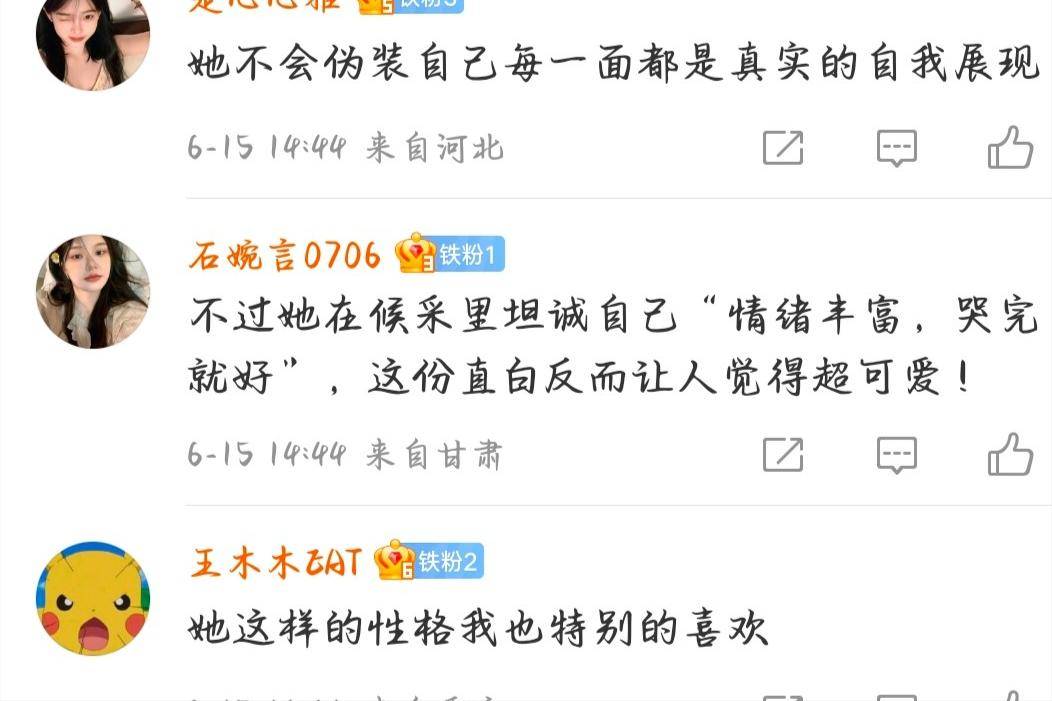Open 王木木EAT's profile from username
The image size is (1052, 701).
click(275, 562)
